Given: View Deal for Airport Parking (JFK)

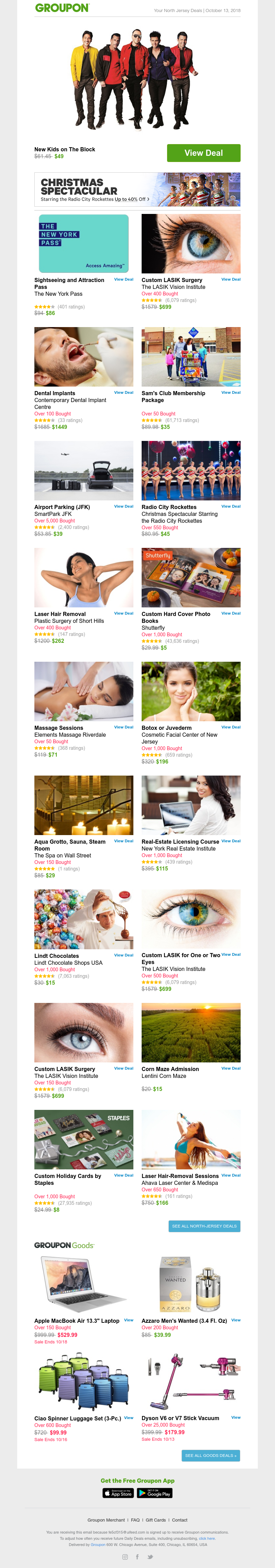Looking at the screenshot, I should [123, 506].
